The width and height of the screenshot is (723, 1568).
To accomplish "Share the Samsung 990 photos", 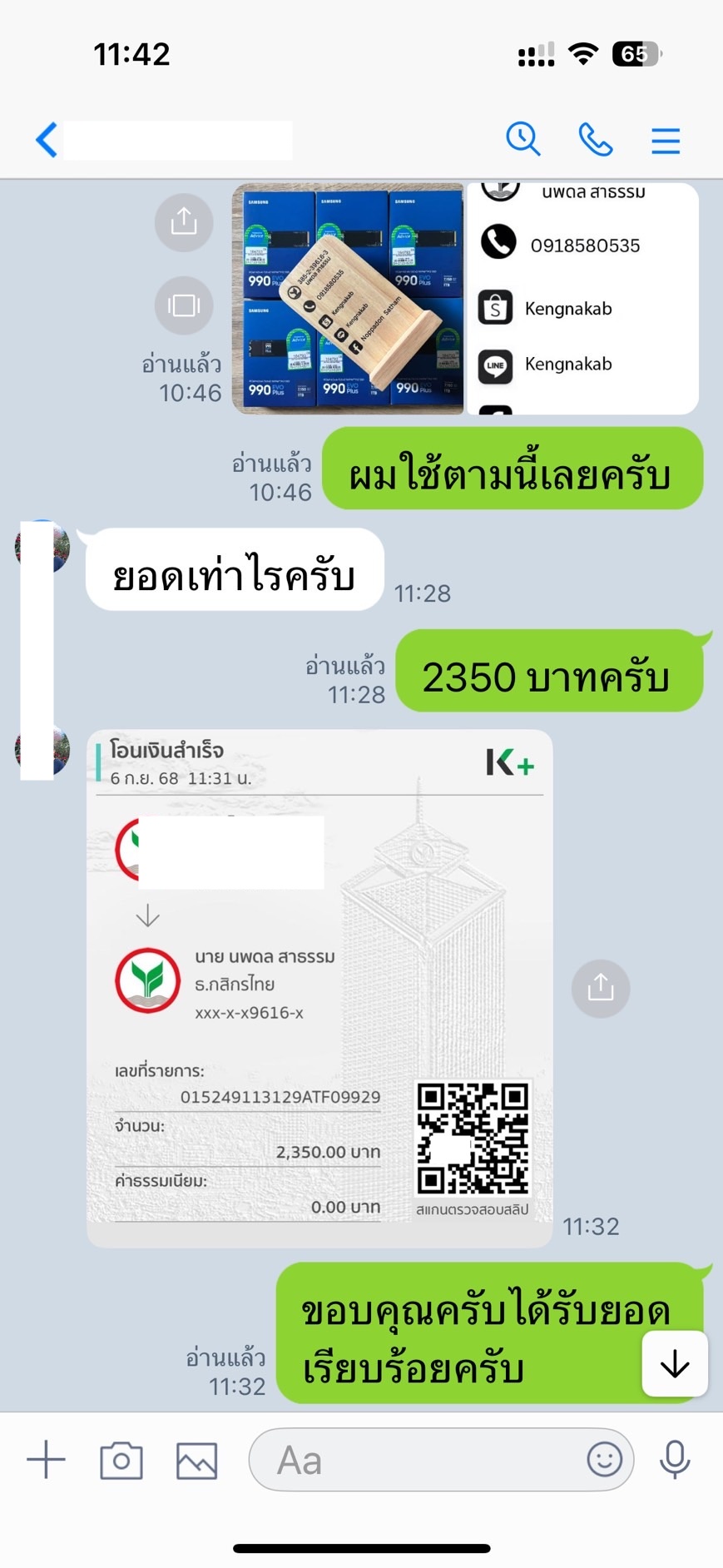I will 184,222.
